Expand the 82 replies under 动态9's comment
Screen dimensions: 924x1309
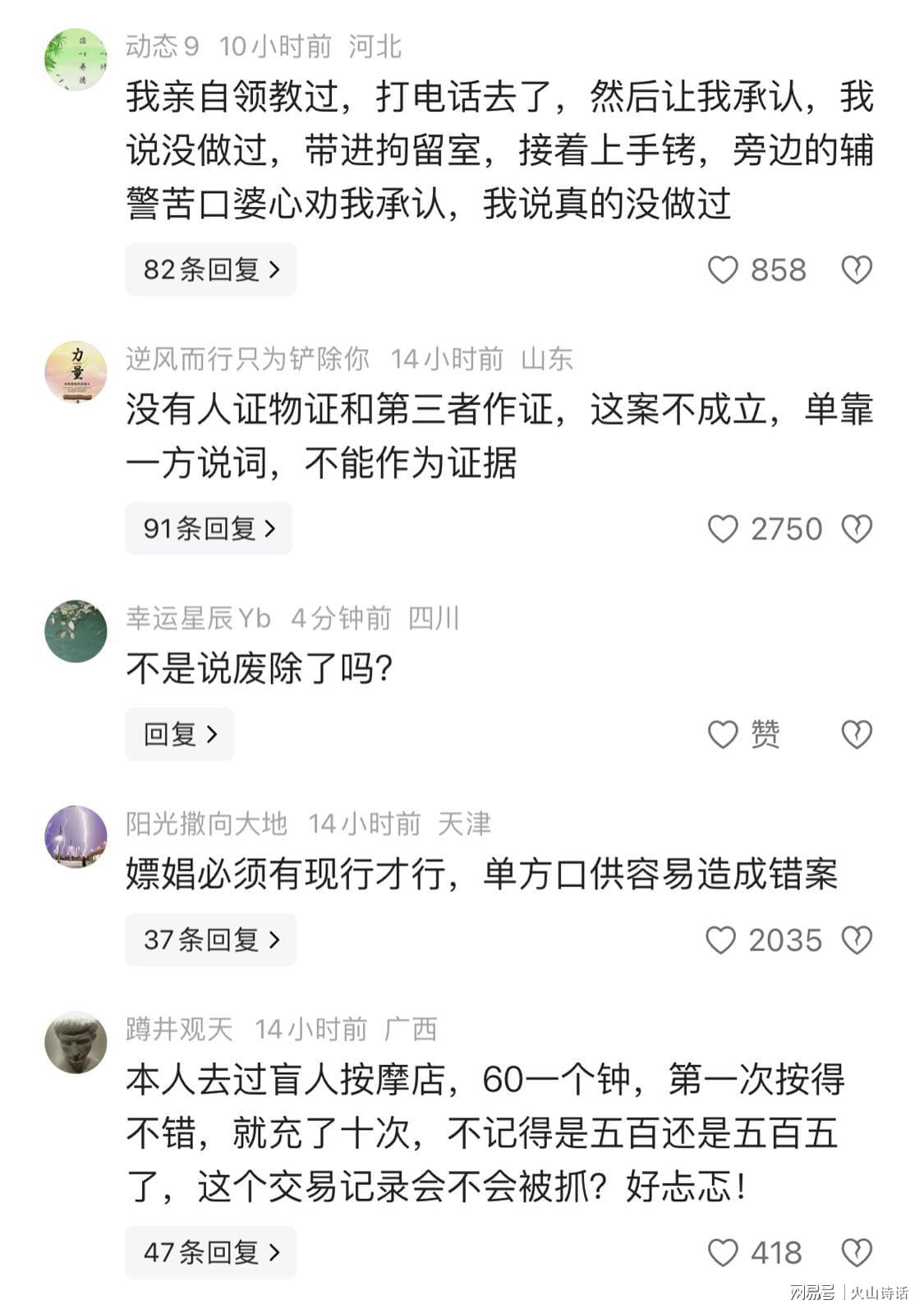coord(210,269)
